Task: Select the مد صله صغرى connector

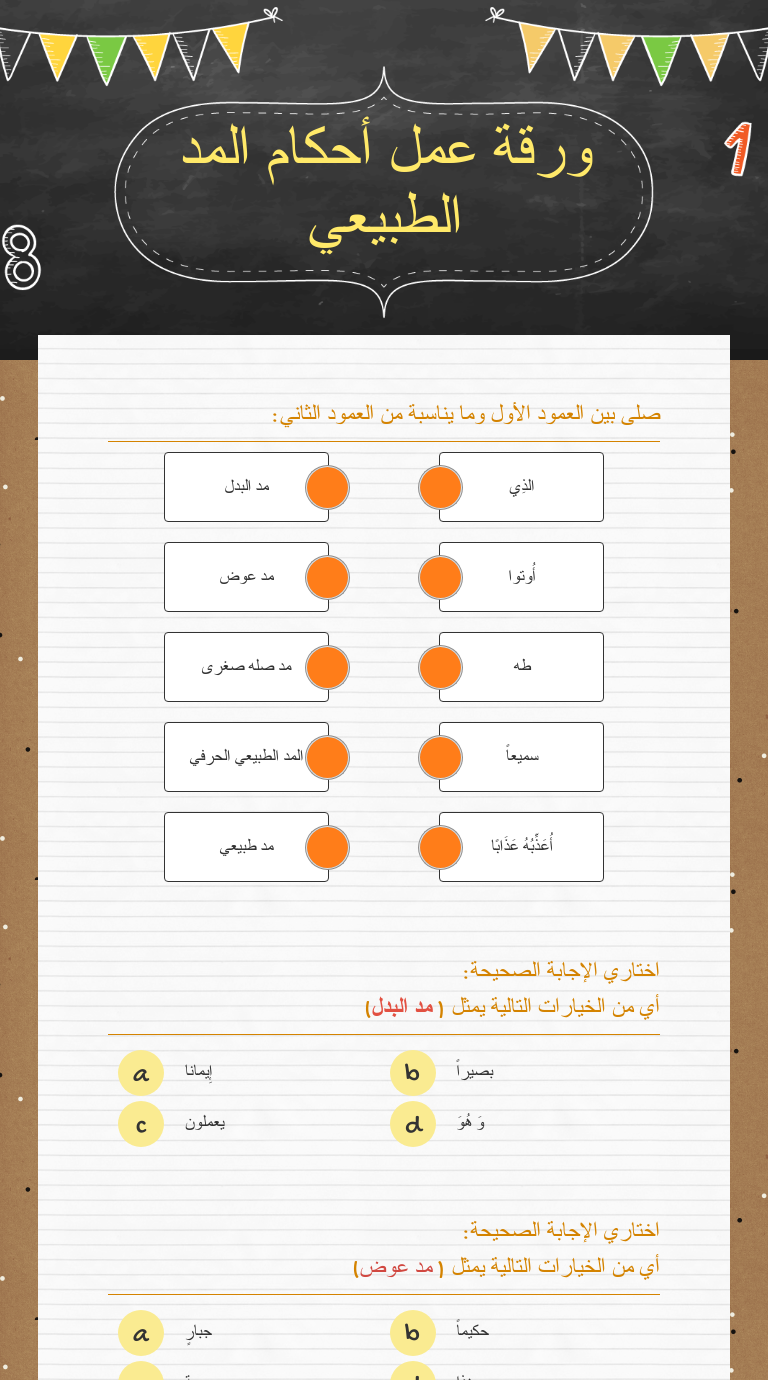Action: pos(327,668)
